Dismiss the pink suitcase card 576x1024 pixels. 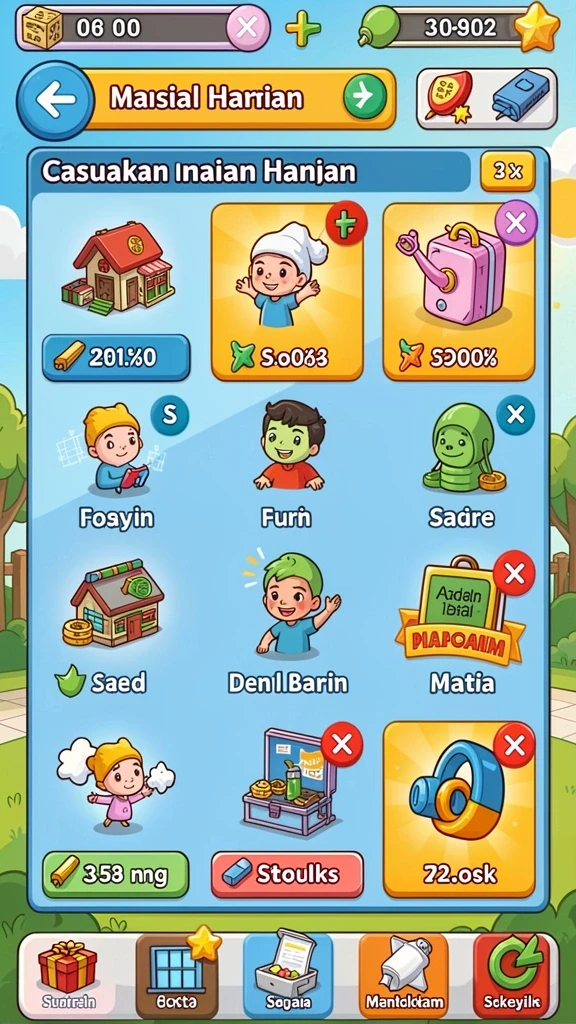pos(516,223)
